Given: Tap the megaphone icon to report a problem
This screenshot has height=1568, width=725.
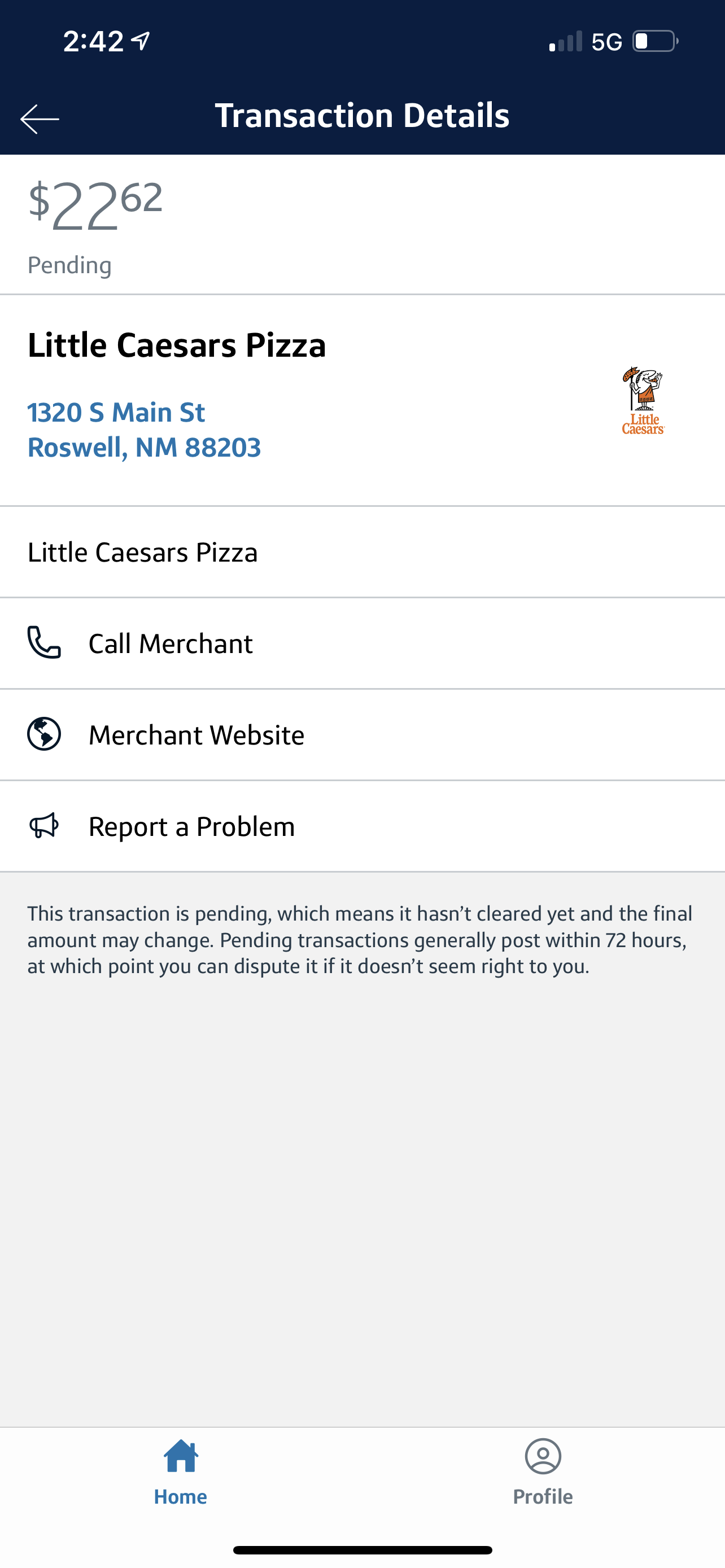Looking at the screenshot, I should (x=43, y=825).
